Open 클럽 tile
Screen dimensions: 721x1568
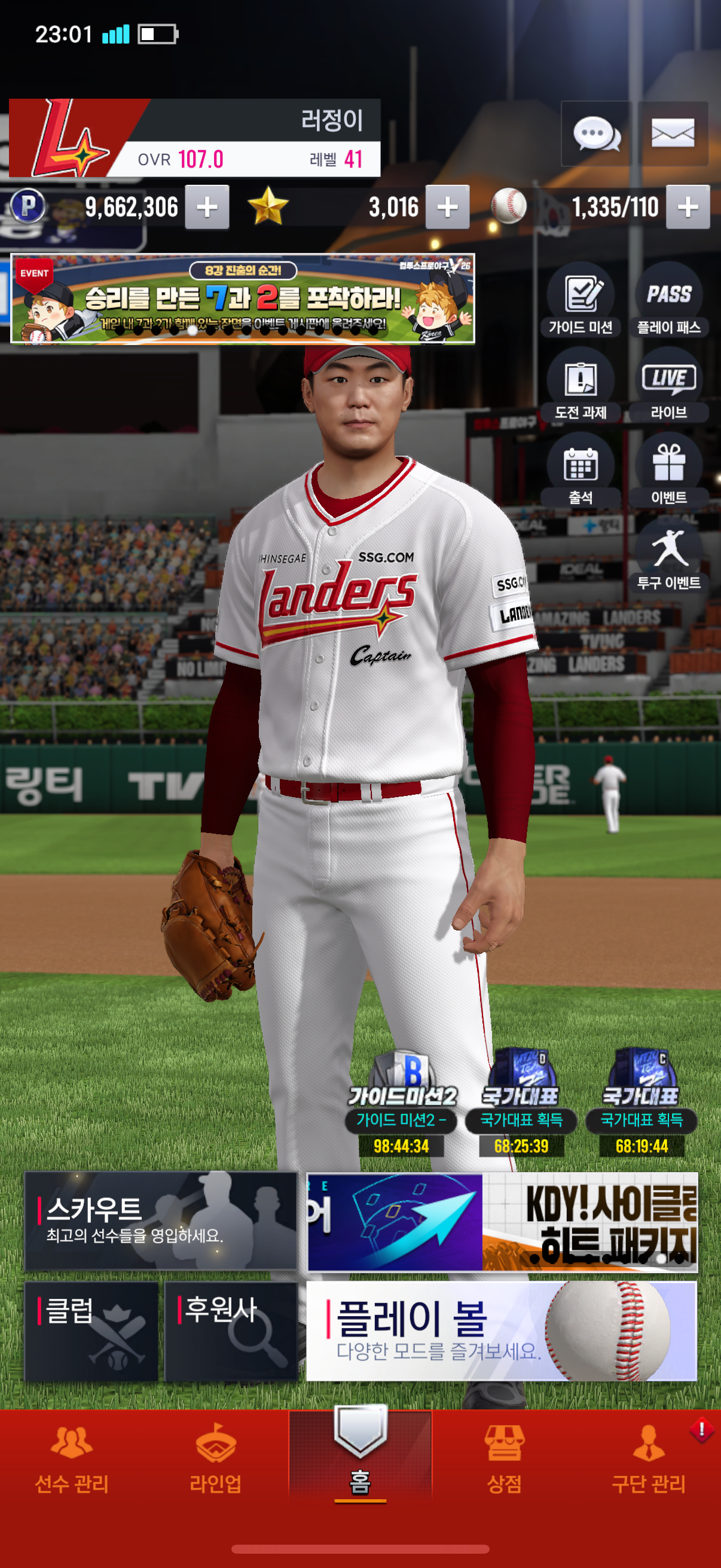point(91,1331)
